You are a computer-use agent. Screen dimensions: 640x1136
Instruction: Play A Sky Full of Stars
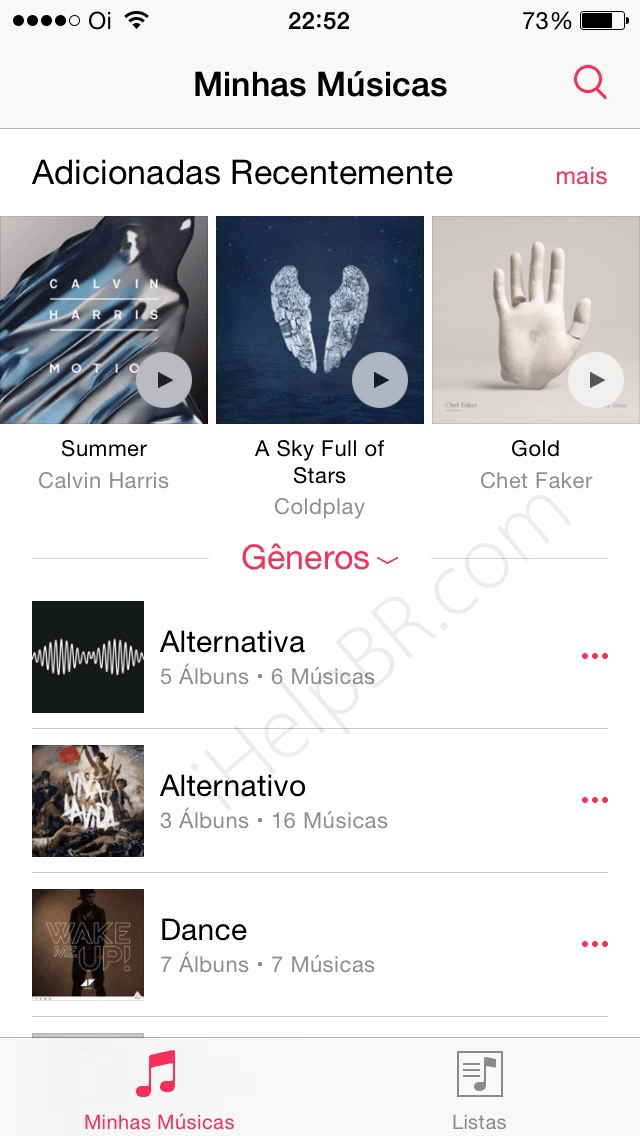380,380
